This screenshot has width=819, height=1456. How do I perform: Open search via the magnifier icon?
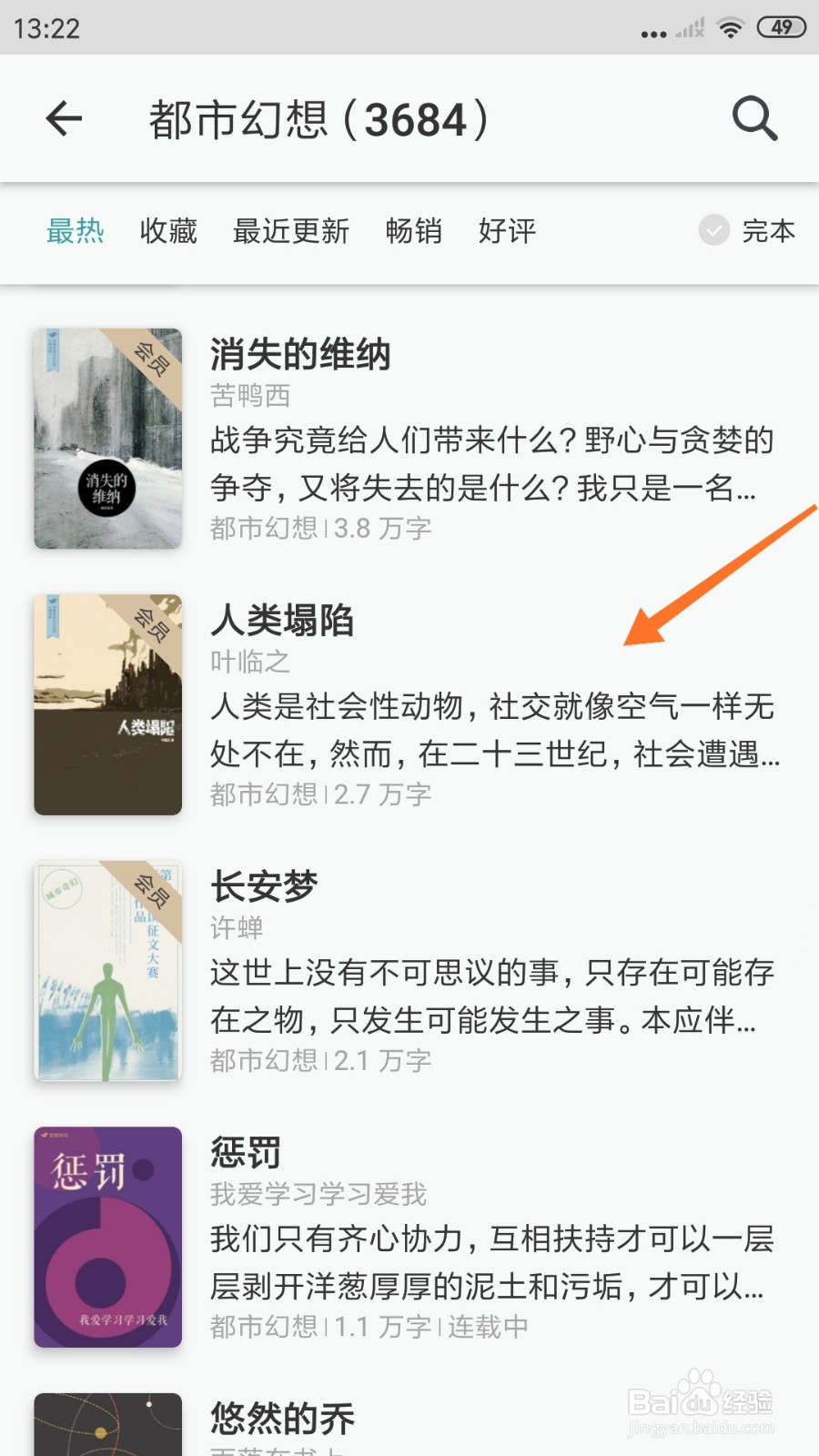pos(753,118)
